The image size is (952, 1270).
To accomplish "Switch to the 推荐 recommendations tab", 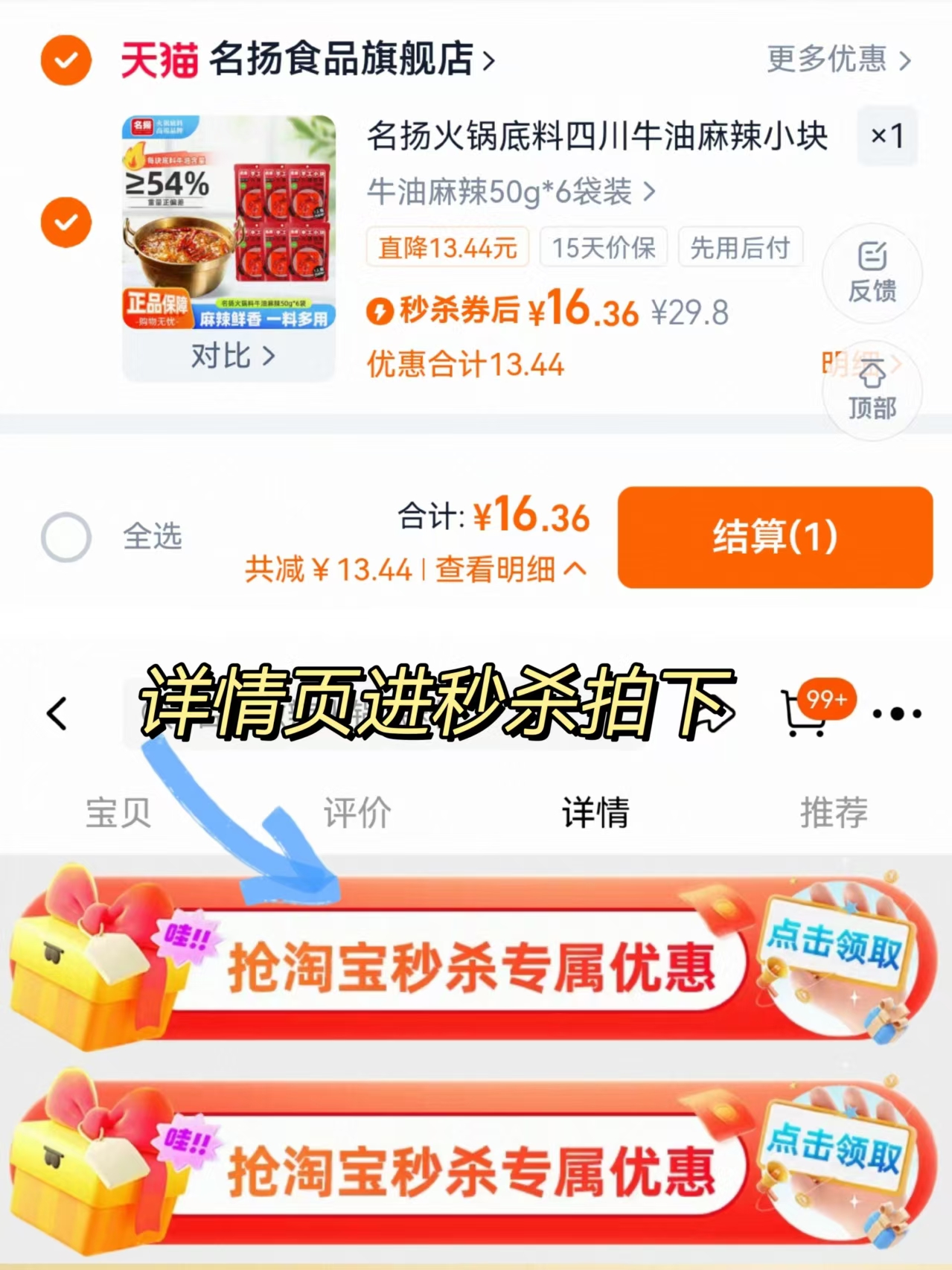I will tap(833, 814).
